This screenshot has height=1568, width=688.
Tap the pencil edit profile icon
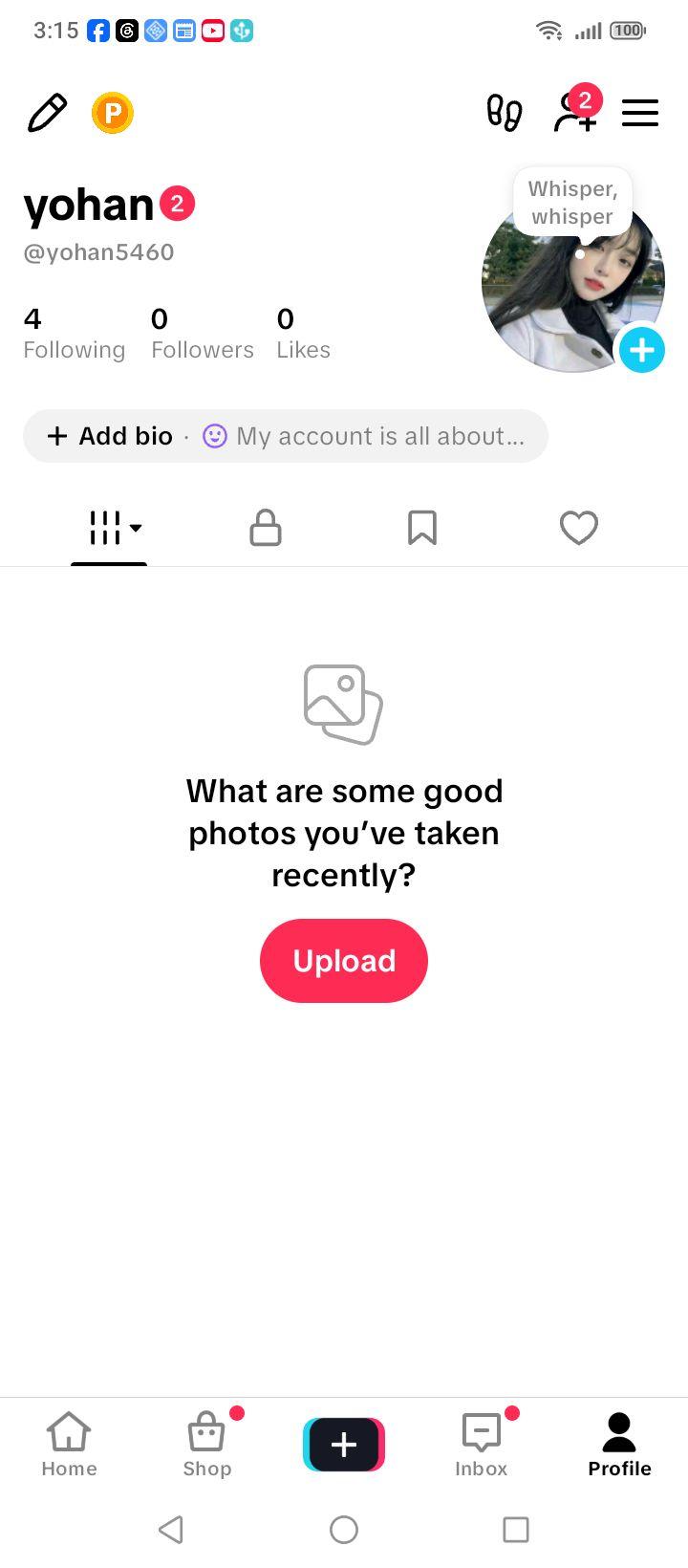coord(47,113)
